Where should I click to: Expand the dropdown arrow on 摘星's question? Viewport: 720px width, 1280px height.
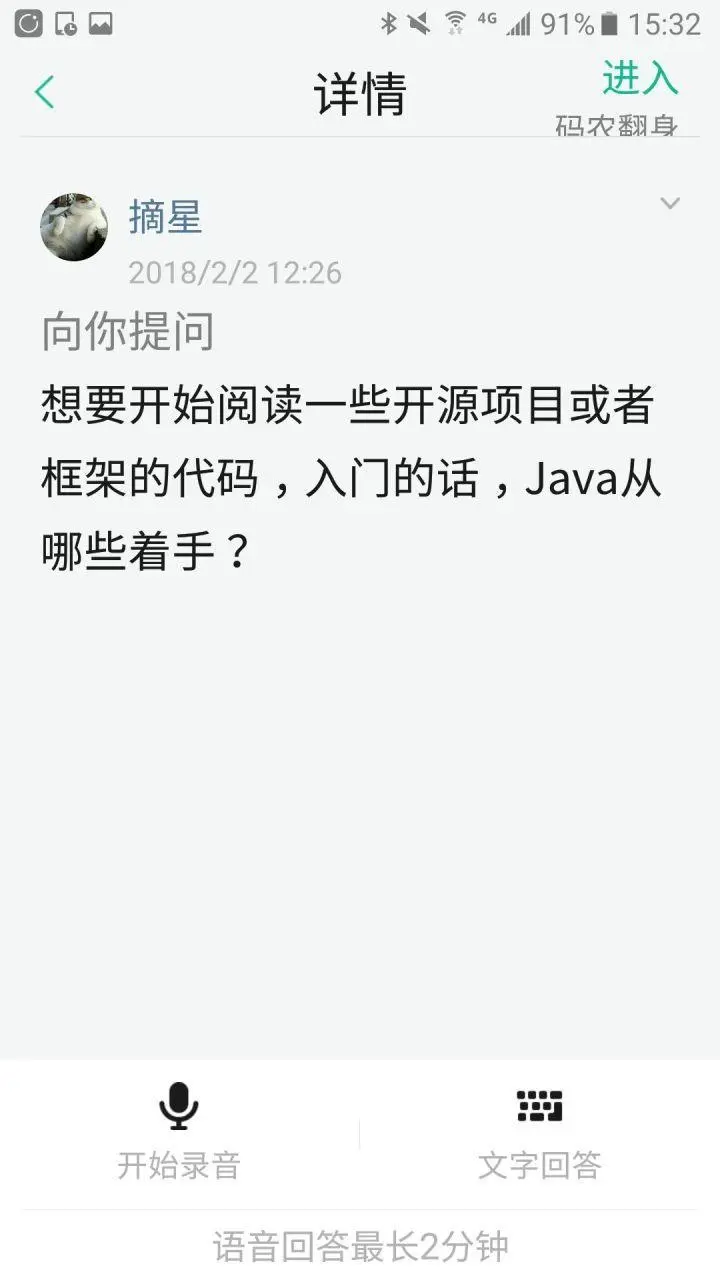tap(669, 204)
